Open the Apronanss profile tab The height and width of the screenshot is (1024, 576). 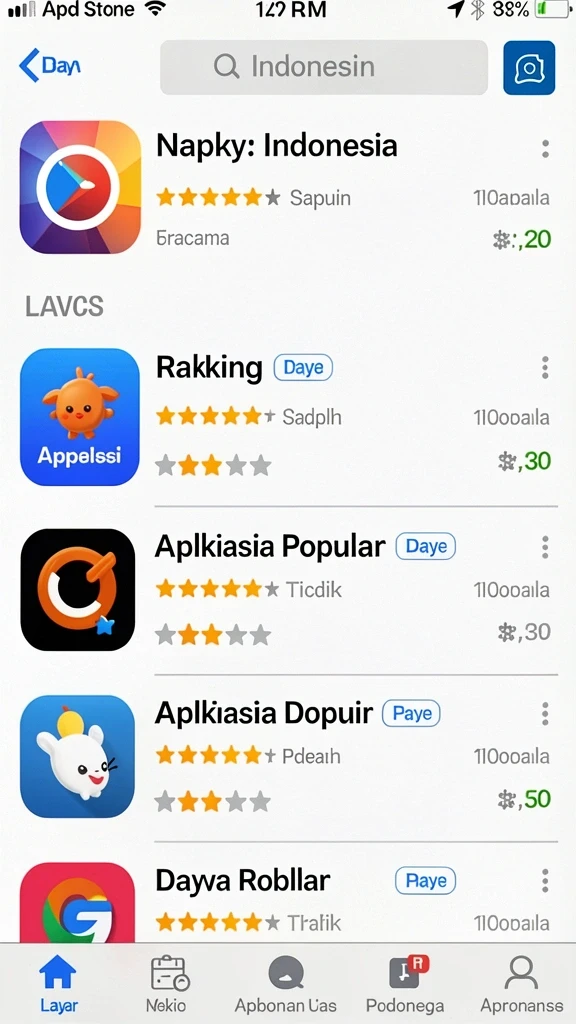(521, 984)
